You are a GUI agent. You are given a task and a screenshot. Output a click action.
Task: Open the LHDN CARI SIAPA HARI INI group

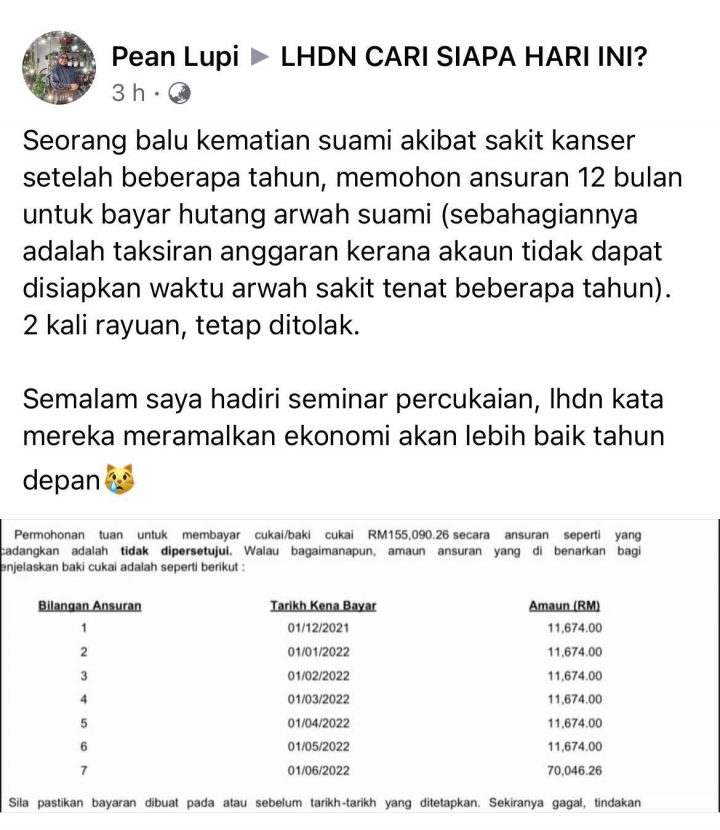coord(463,57)
